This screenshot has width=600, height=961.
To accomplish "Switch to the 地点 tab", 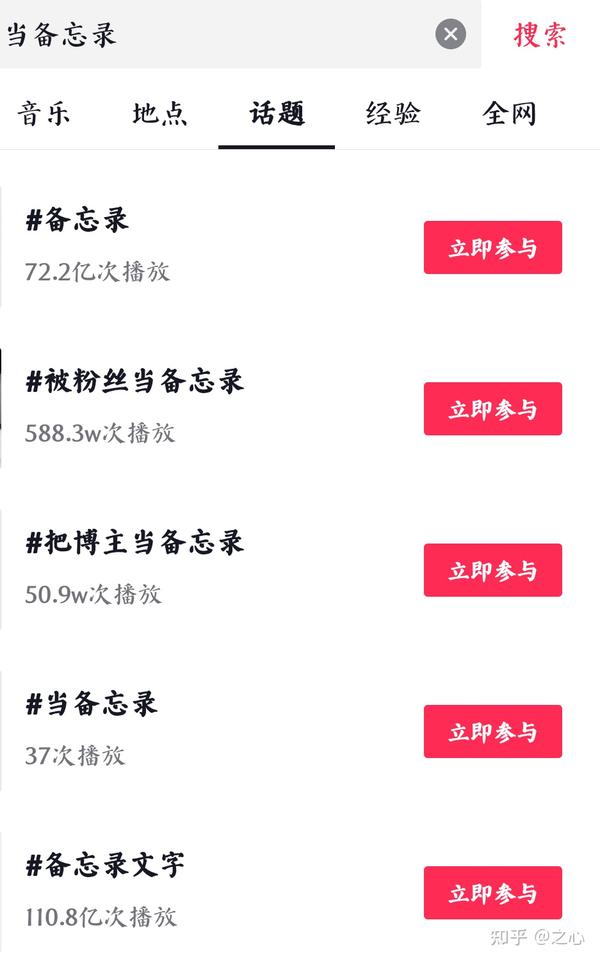I will tap(160, 113).
